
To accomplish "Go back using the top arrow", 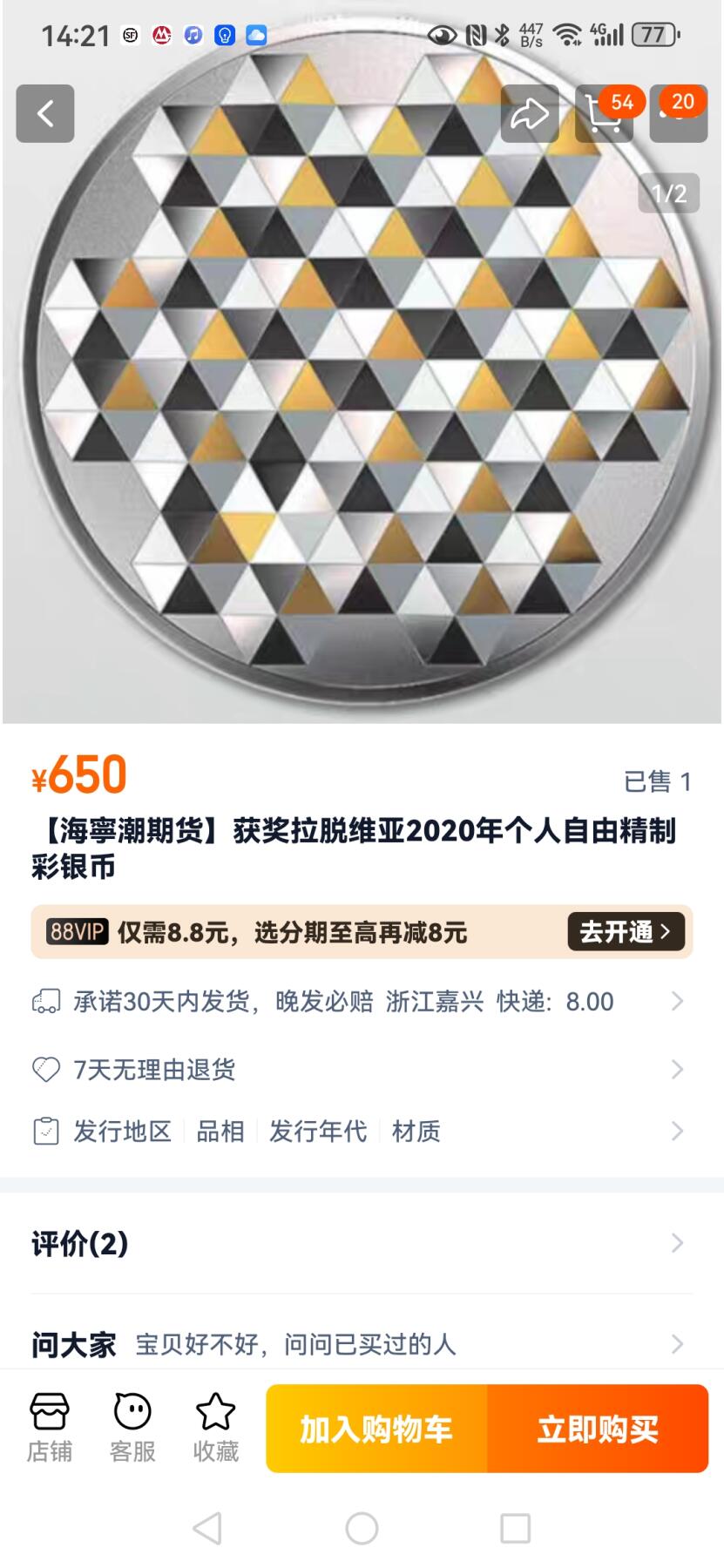I will [x=45, y=113].
